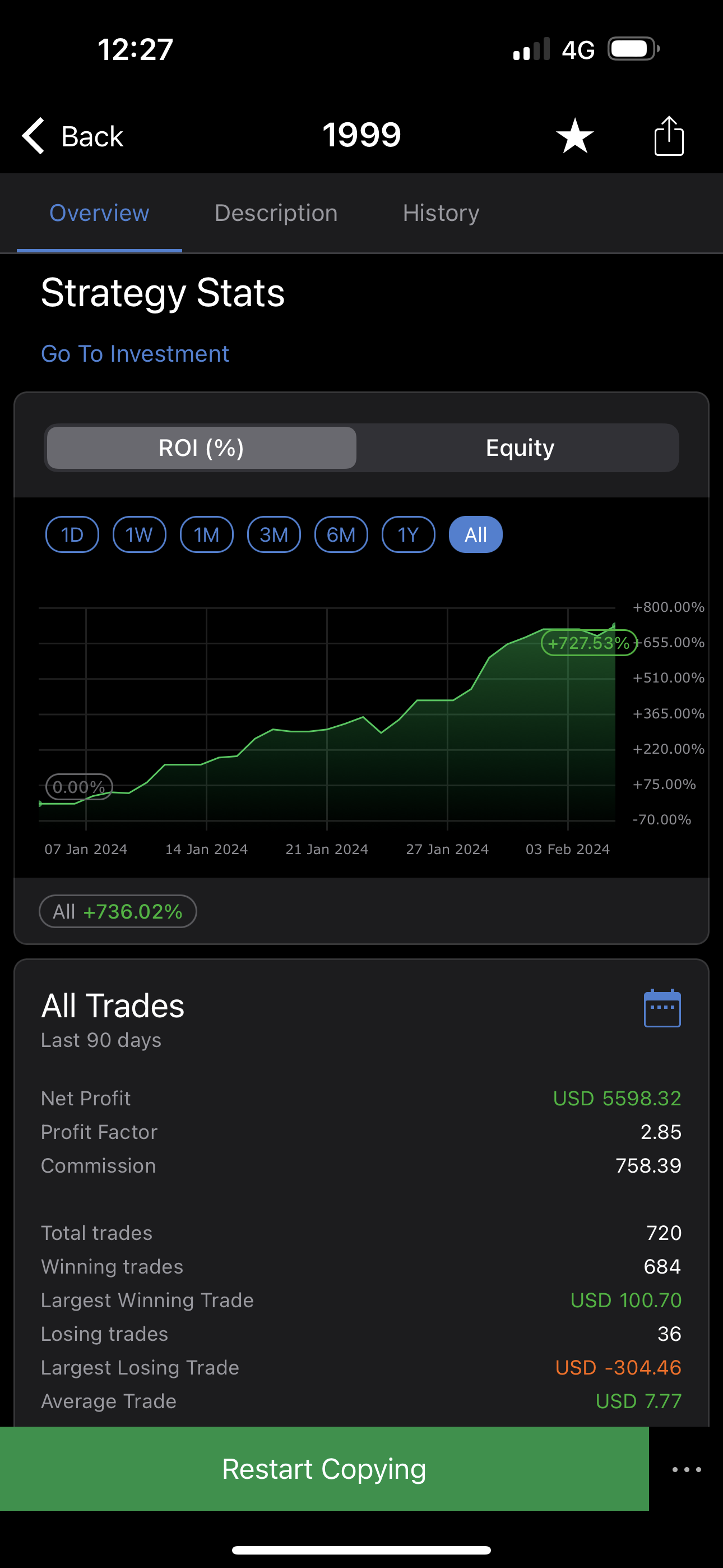Select the All time range

pos(475,534)
